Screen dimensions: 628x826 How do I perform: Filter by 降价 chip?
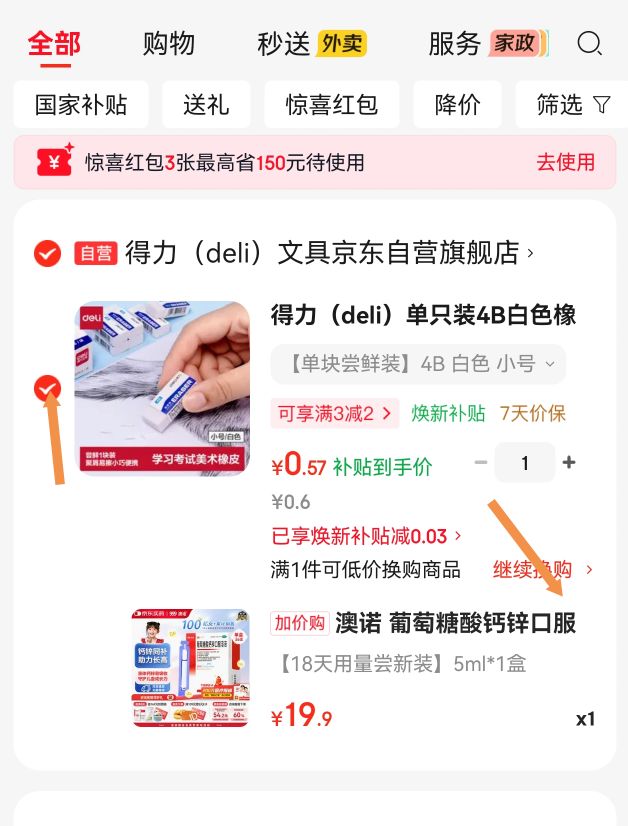click(457, 104)
